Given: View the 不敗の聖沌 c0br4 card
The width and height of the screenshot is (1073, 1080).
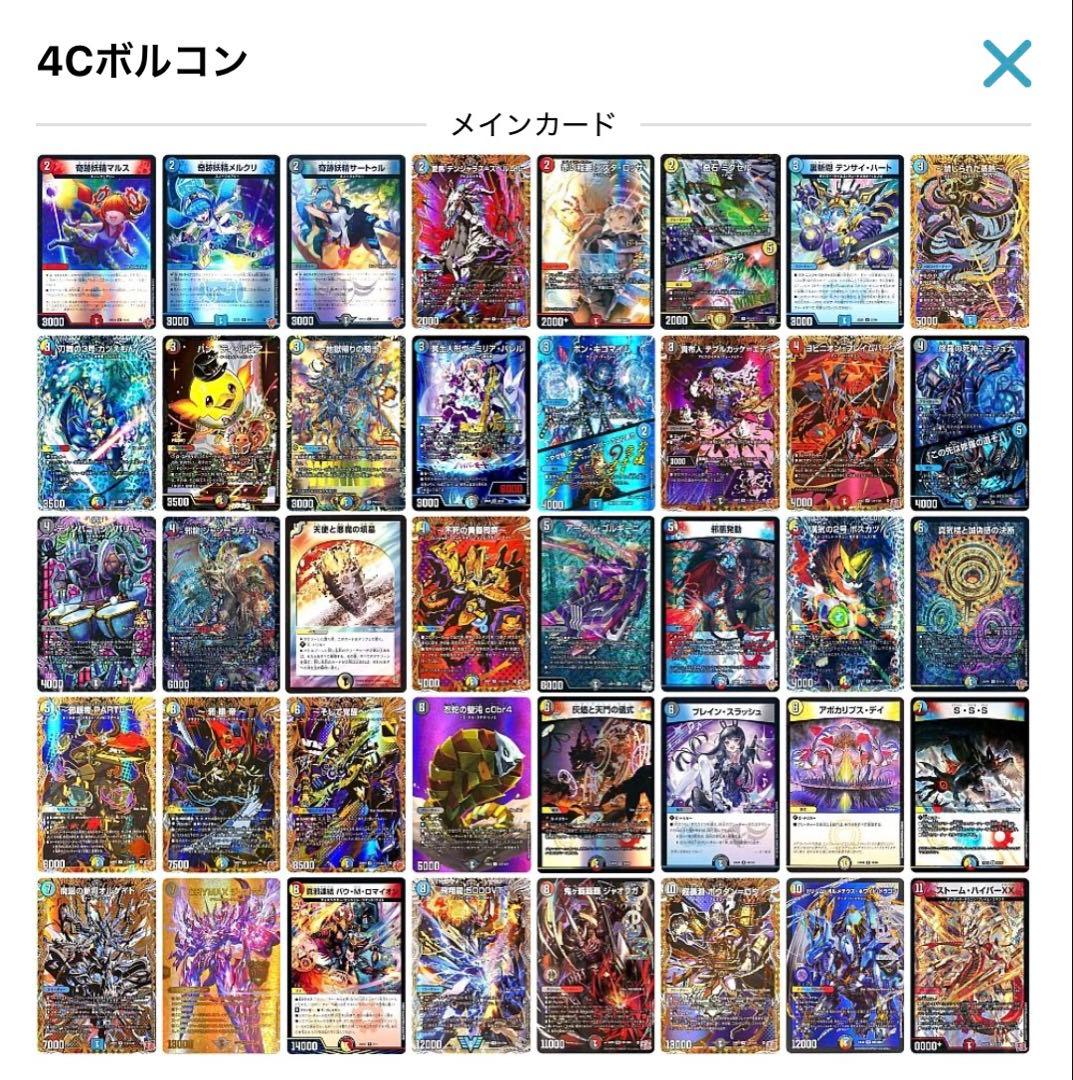Looking at the screenshot, I should pos(470,785).
